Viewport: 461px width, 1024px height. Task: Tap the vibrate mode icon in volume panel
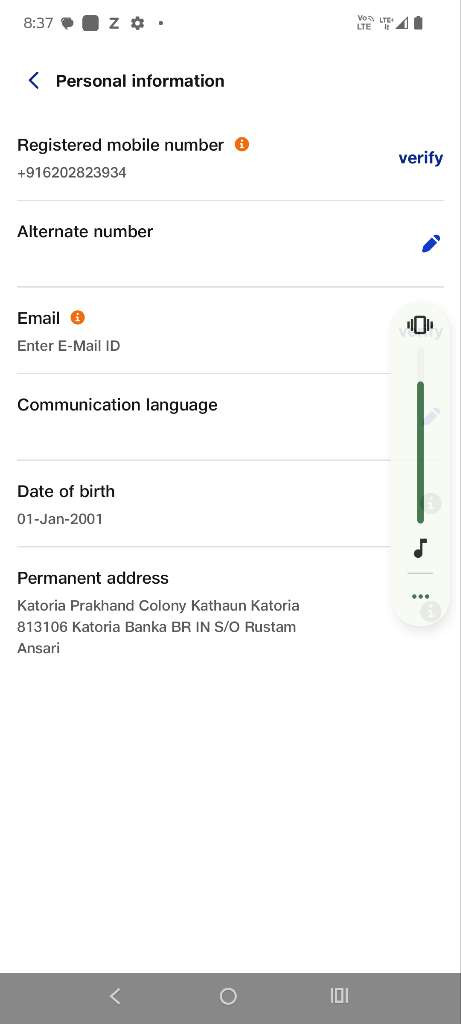(420, 325)
